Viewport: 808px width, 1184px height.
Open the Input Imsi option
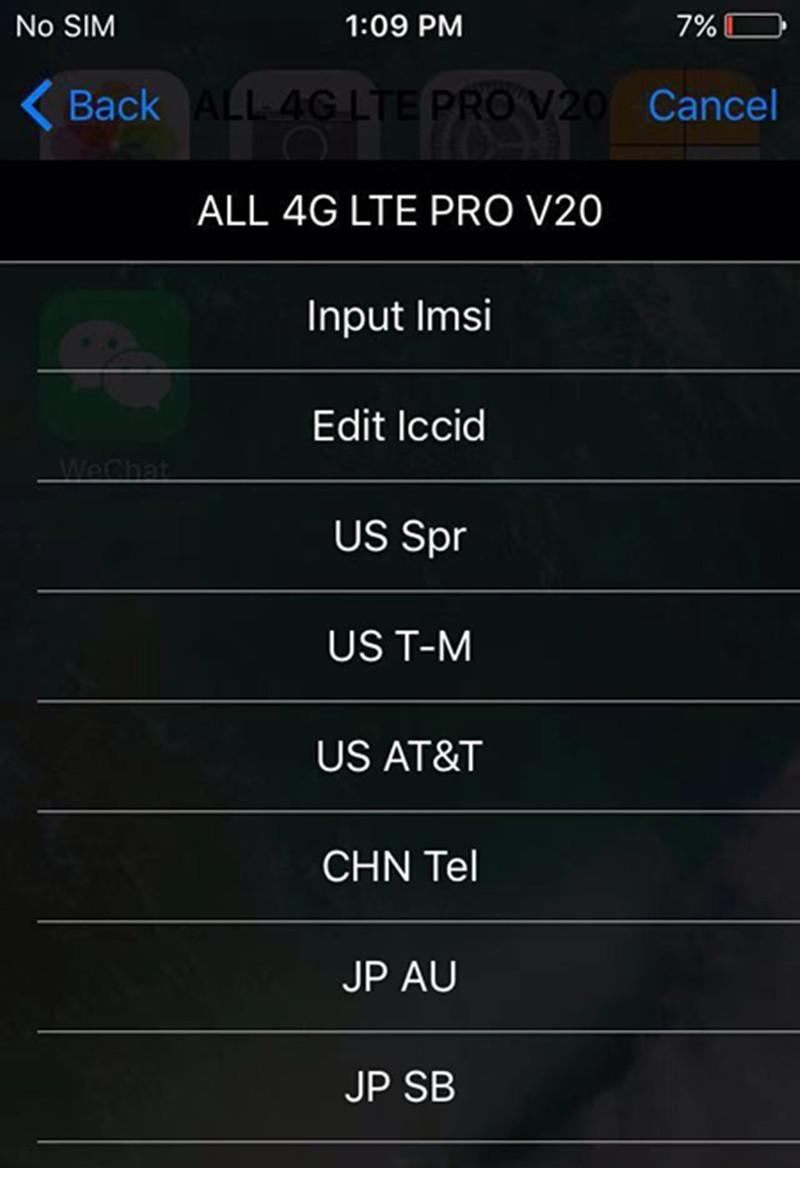pos(400,317)
